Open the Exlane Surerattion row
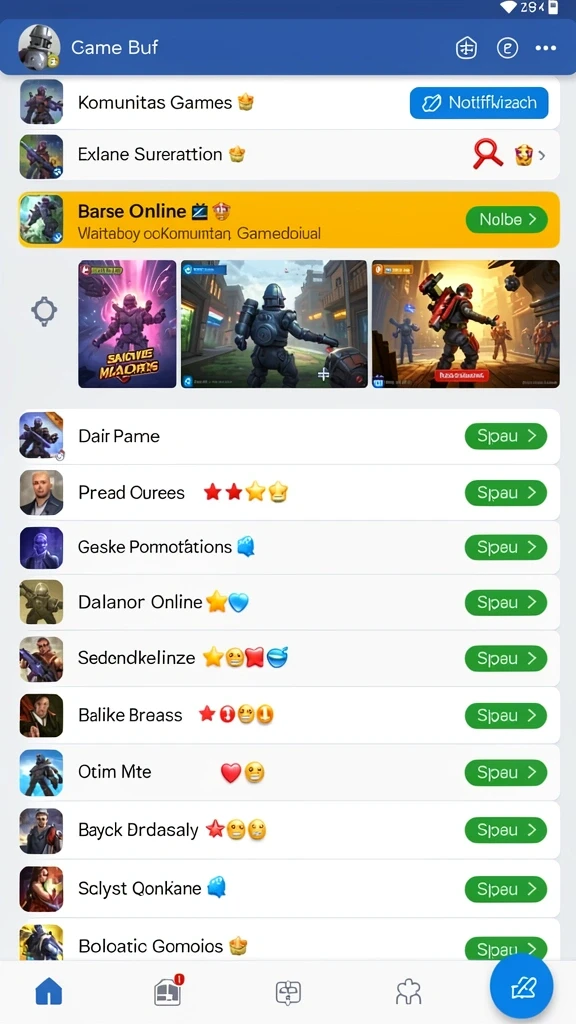 click(289, 155)
